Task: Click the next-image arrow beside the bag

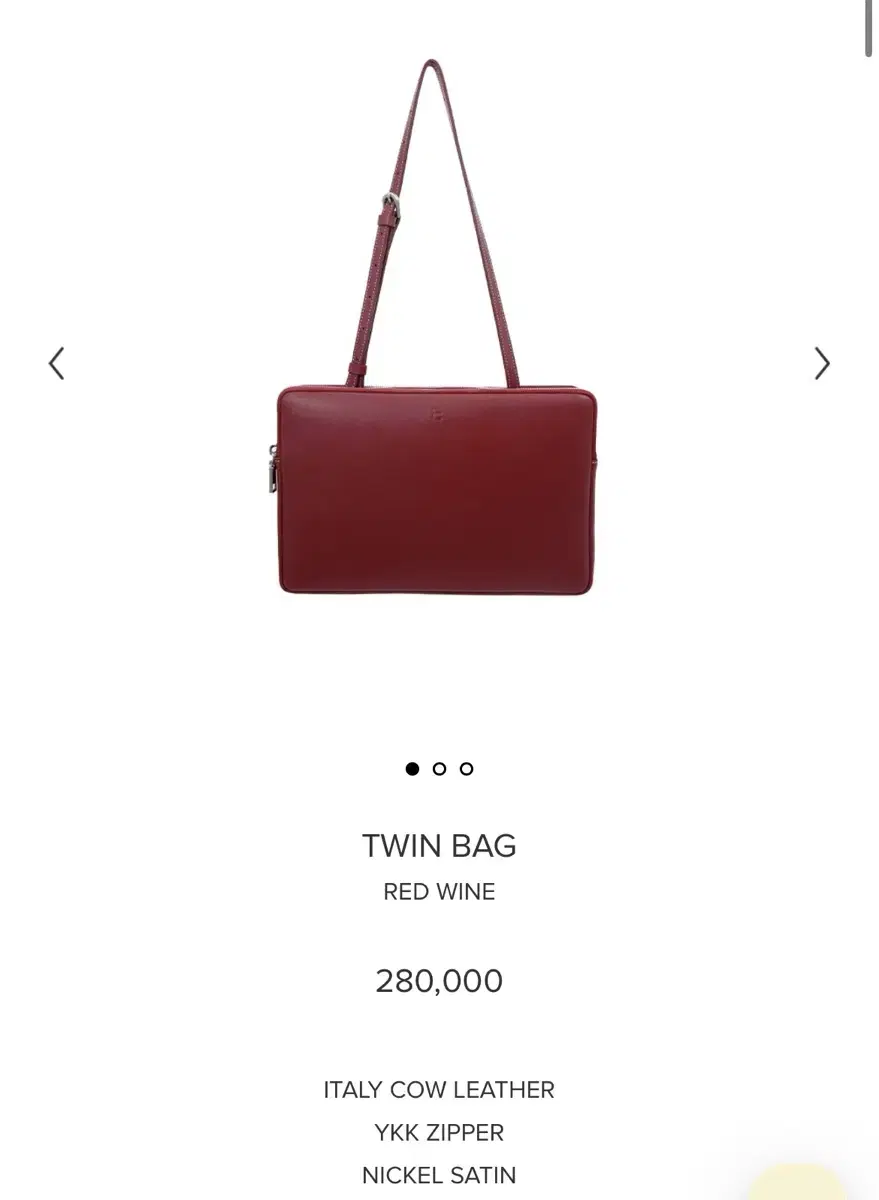Action: (x=822, y=363)
